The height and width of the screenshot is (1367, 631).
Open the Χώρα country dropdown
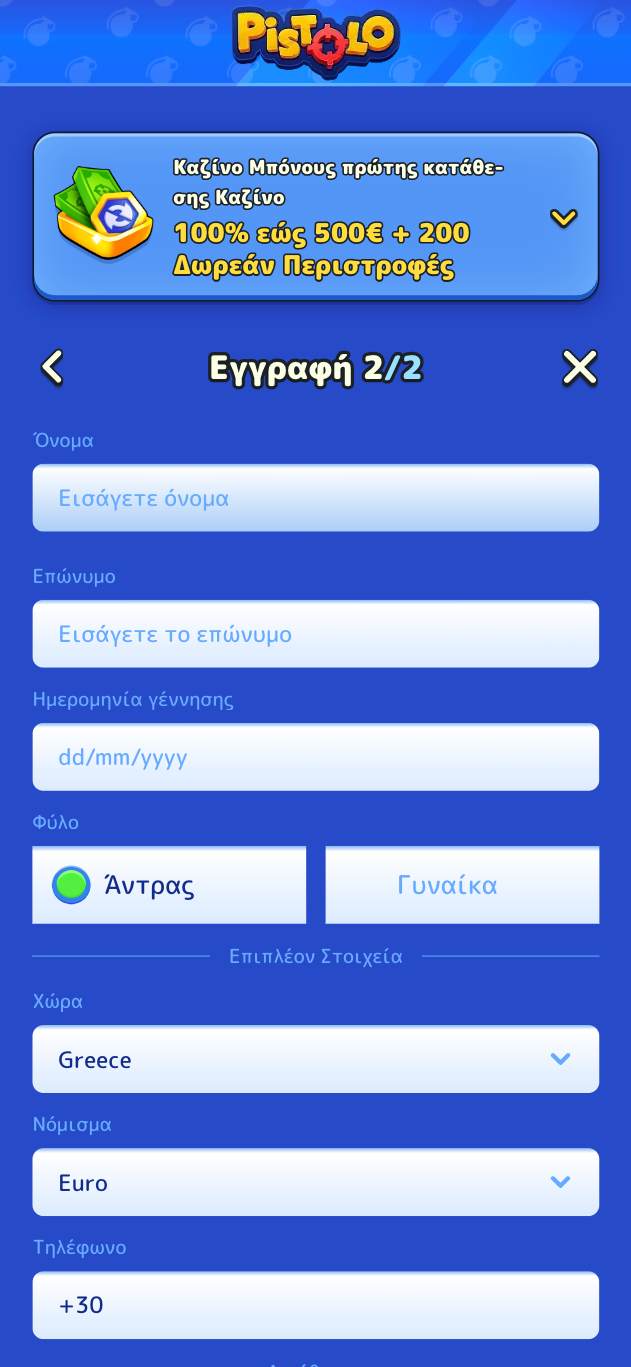(x=315, y=1059)
